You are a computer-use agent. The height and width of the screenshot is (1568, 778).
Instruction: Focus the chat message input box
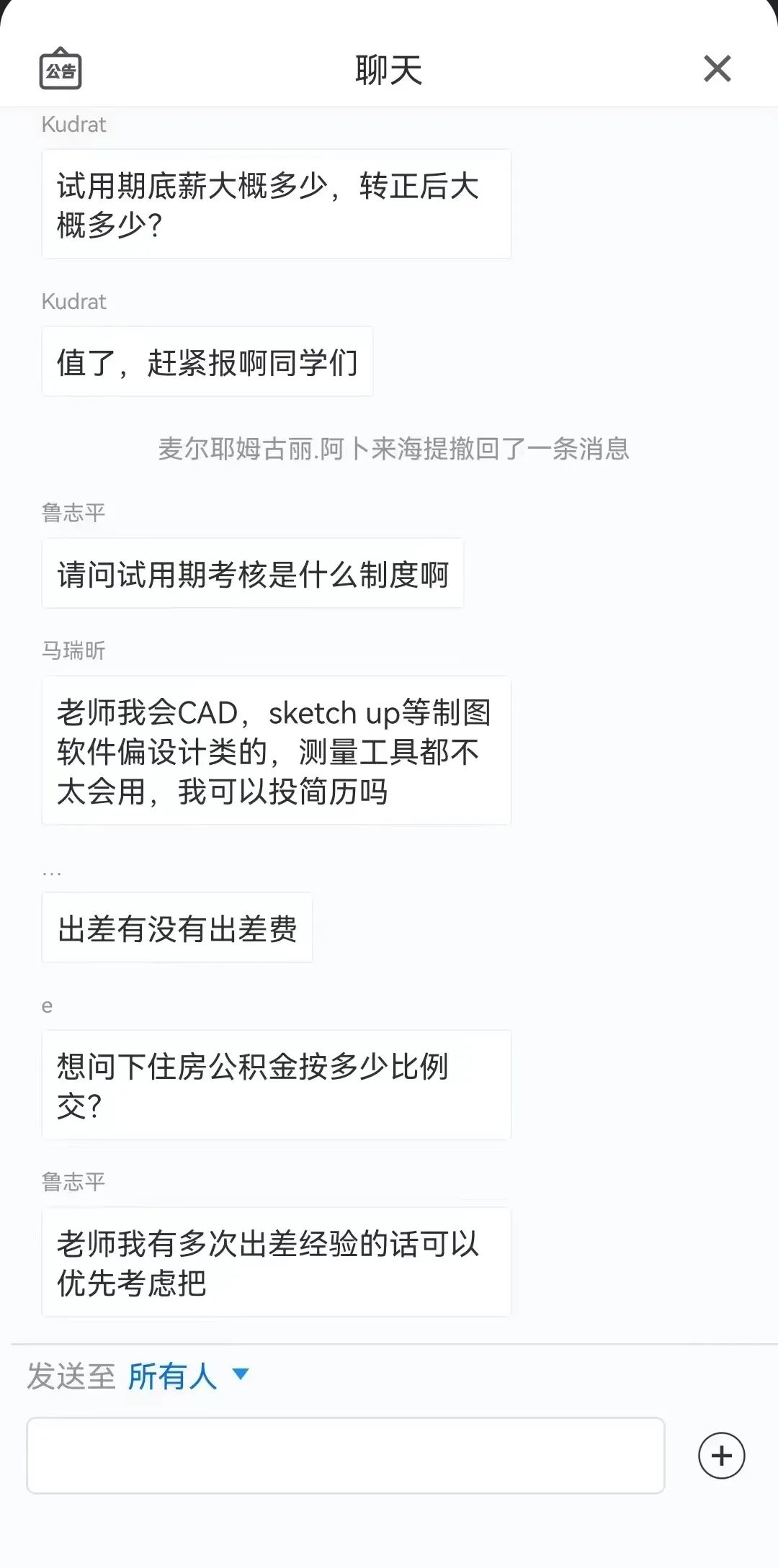pyautogui.click(x=345, y=1456)
